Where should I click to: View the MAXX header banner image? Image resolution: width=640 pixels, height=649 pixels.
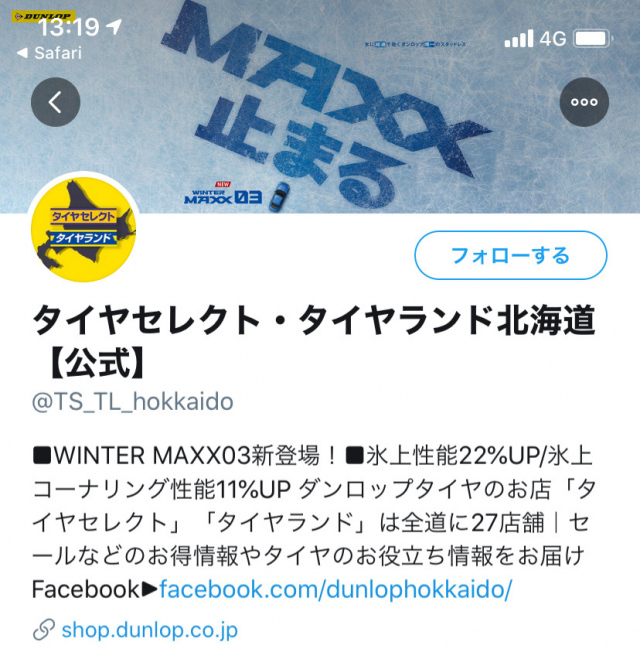pyautogui.click(x=320, y=110)
